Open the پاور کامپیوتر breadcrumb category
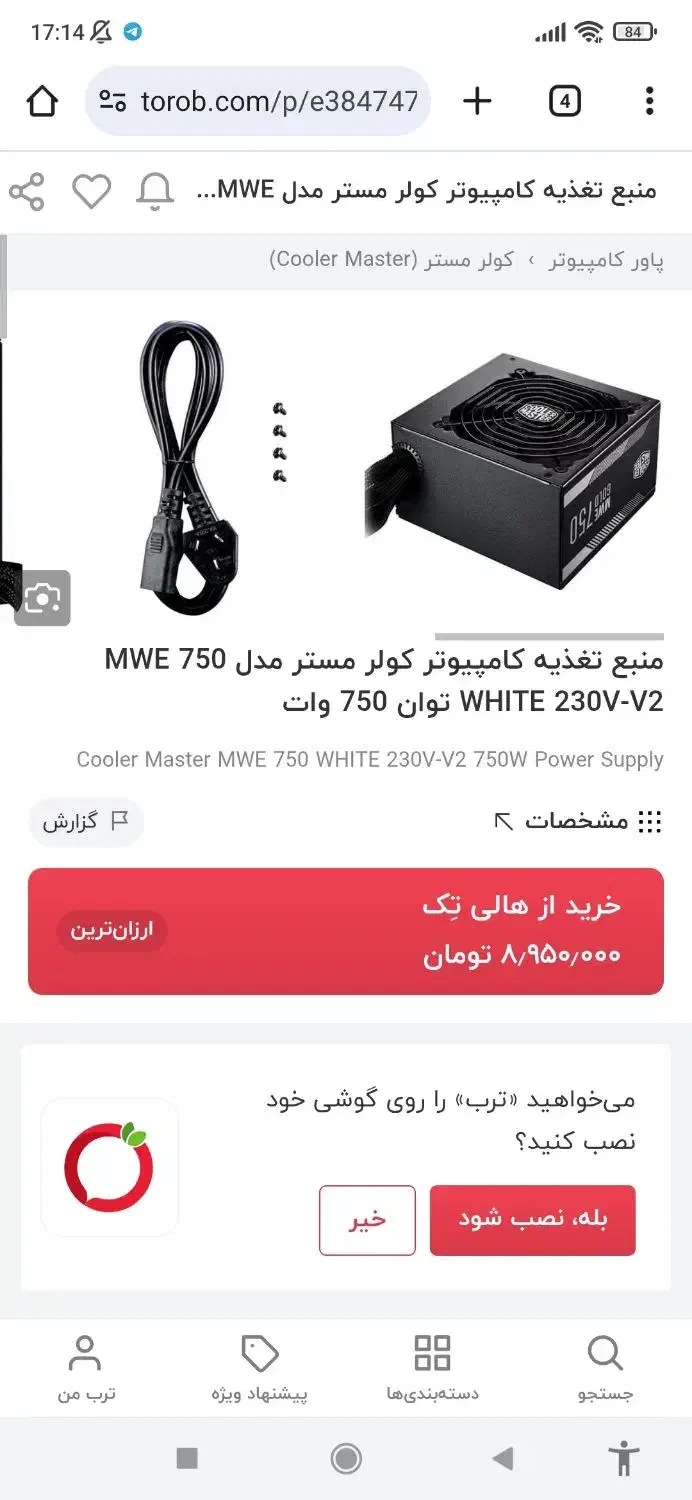The height and width of the screenshot is (1500, 692). 606,260
